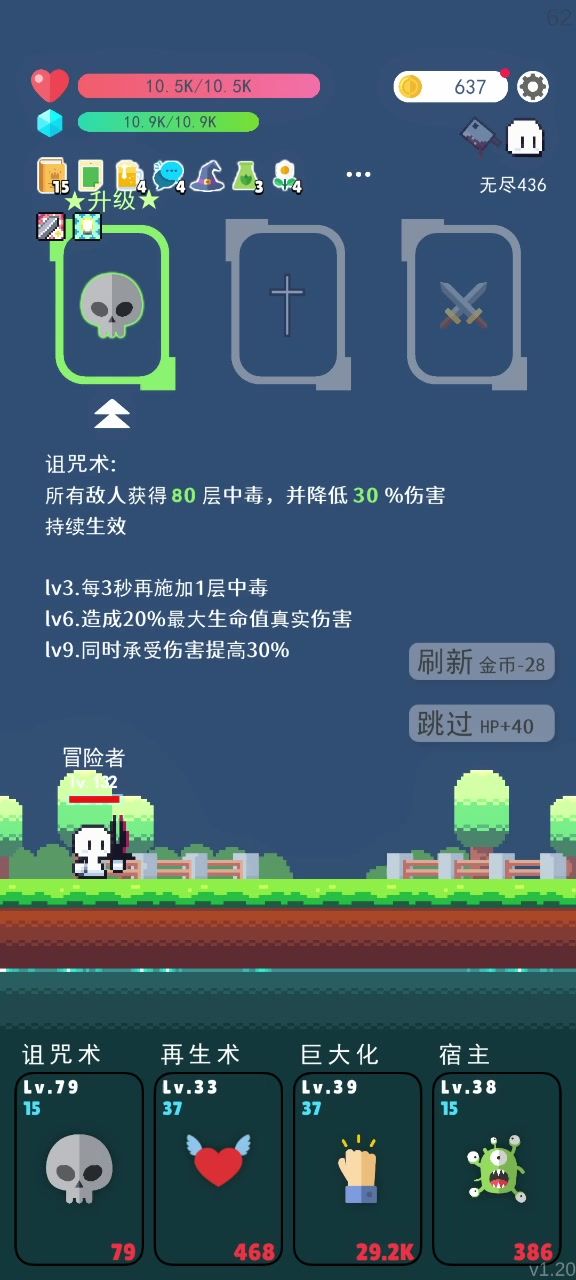Tap the gold coin counter

pyautogui.click(x=450, y=87)
